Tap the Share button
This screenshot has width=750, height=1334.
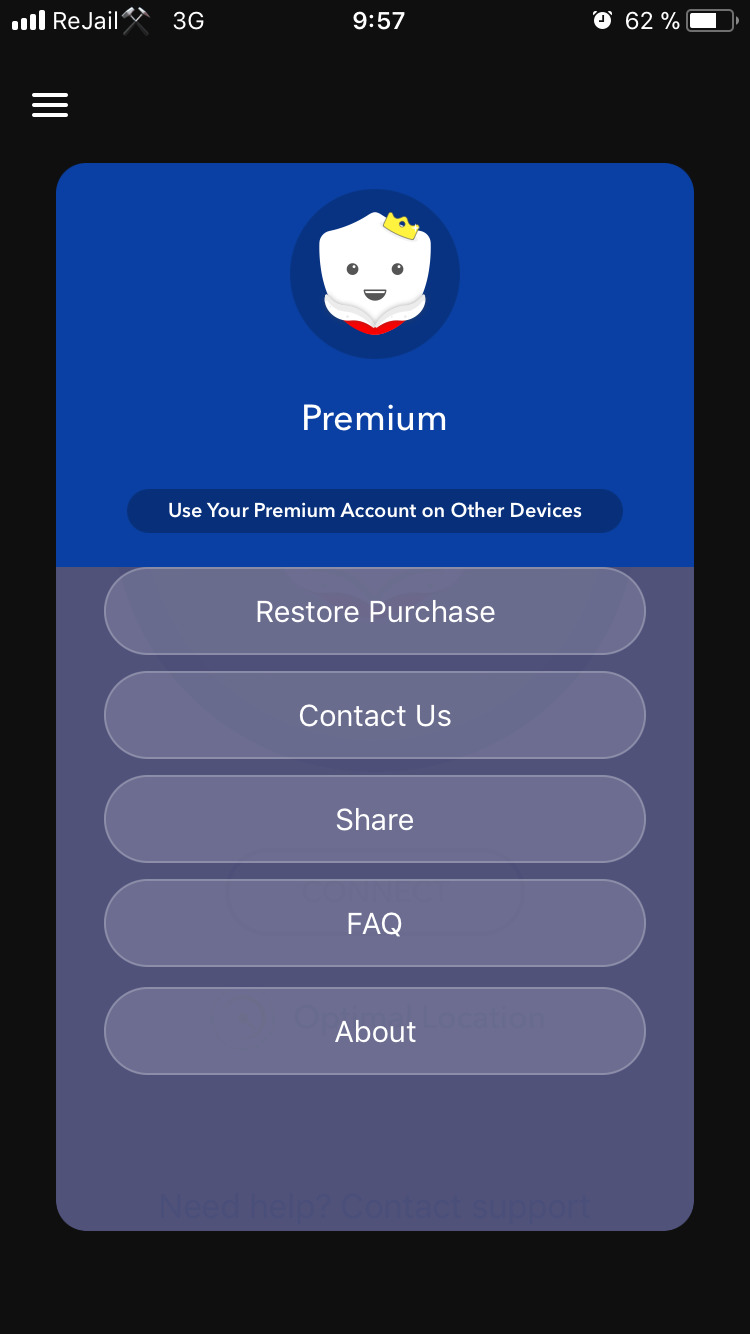(x=375, y=819)
